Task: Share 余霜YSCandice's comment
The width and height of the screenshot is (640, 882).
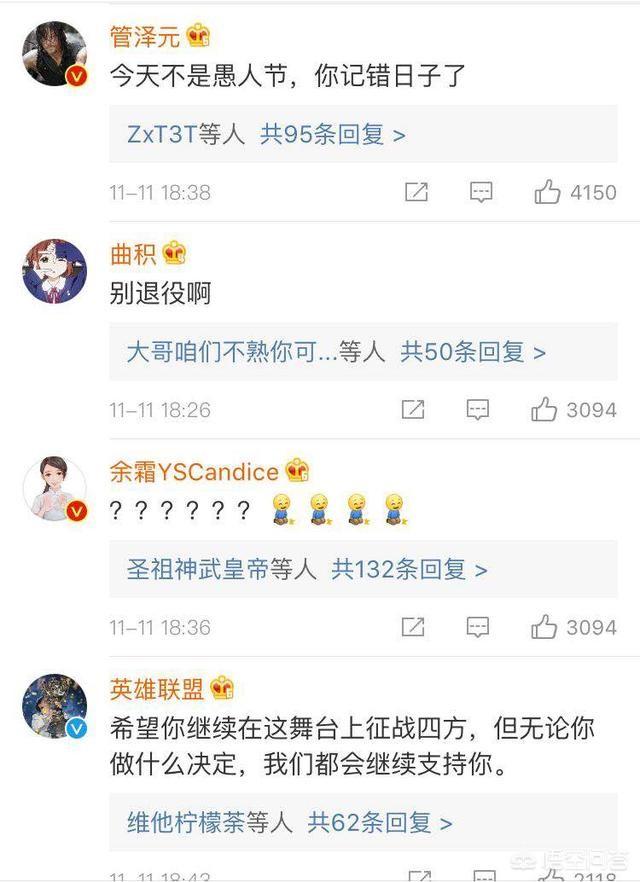Action: click(x=412, y=627)
